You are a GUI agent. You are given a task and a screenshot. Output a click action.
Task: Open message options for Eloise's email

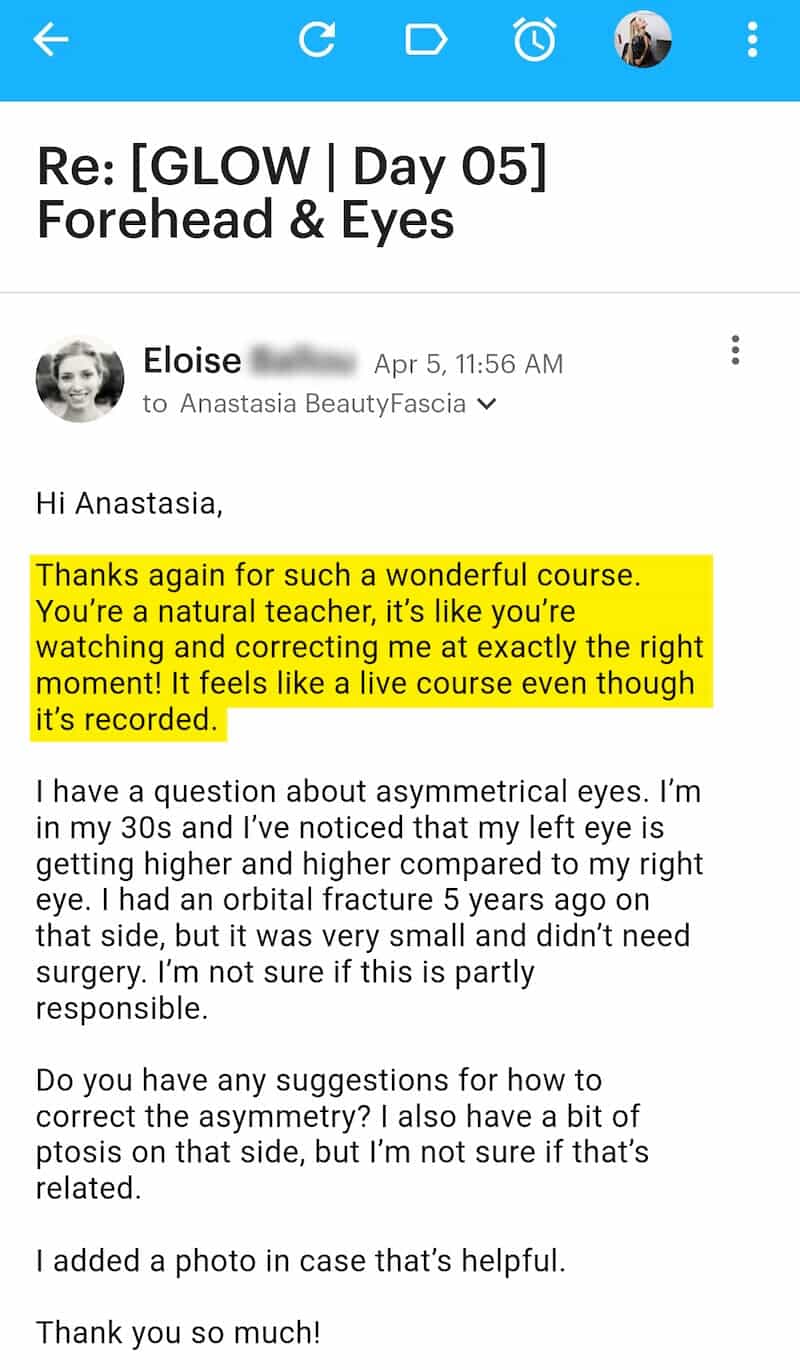[736, 351]
